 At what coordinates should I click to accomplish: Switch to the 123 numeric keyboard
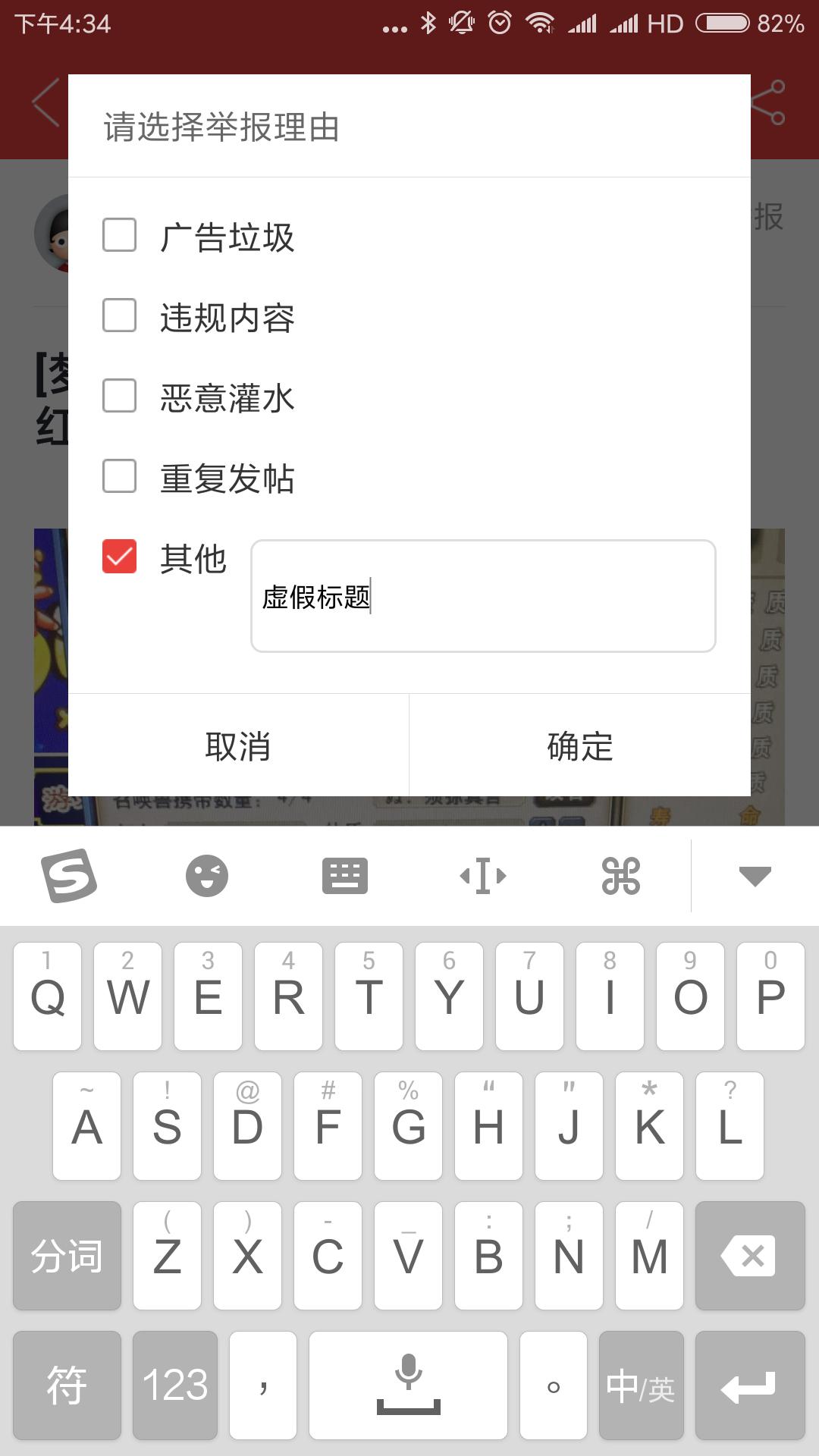175,1385
